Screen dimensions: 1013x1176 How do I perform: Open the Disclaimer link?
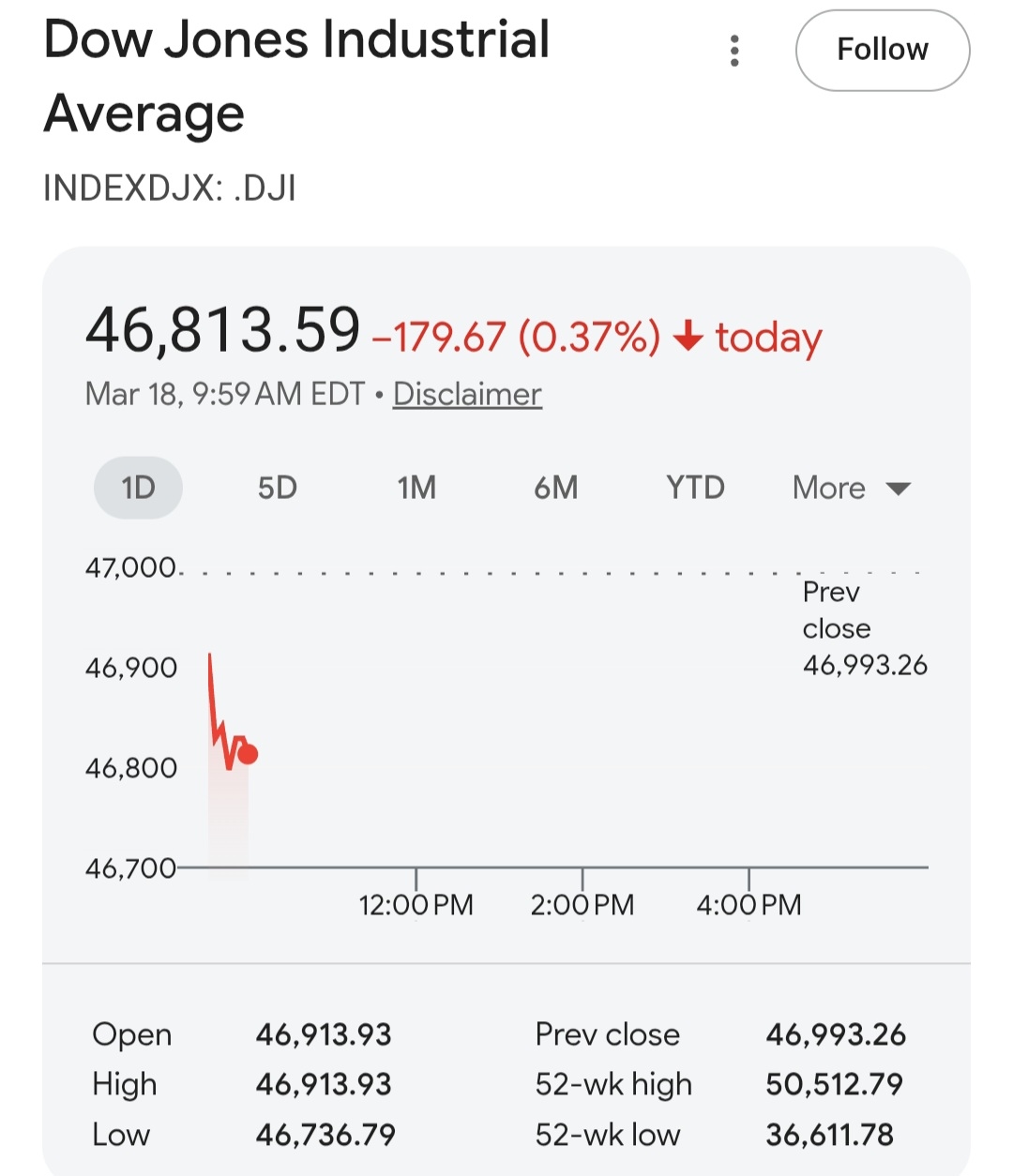click(x=467, y=394)
